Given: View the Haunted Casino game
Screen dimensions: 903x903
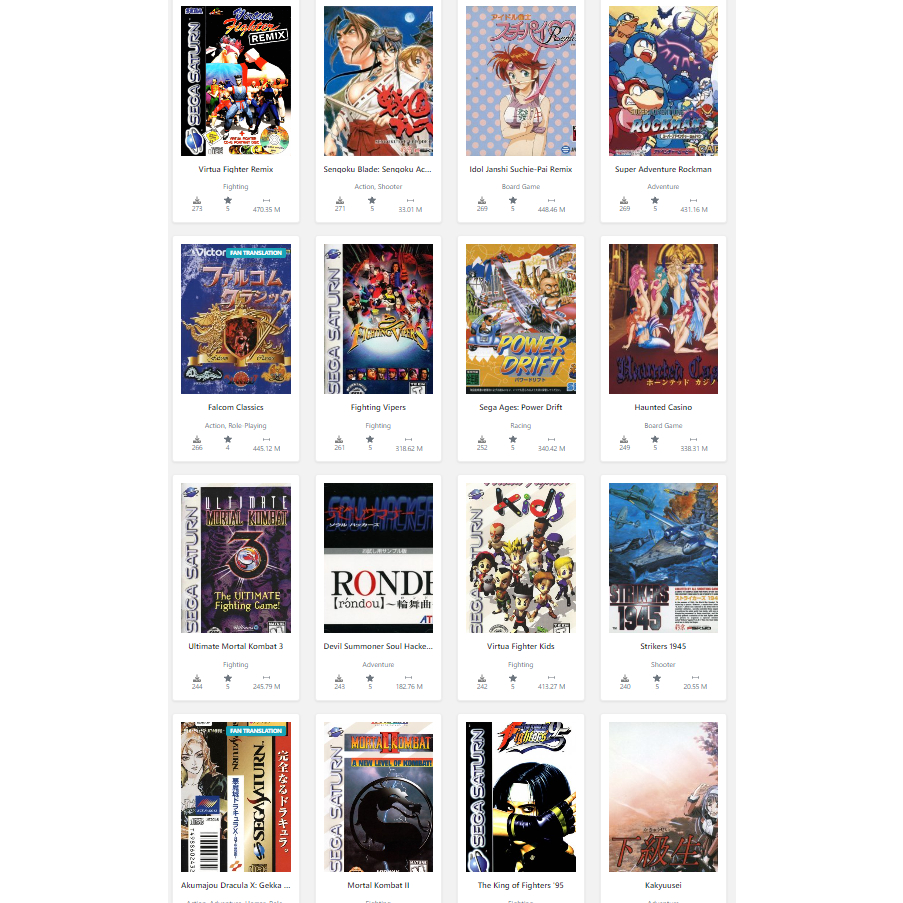Looking at the screenshot, I should (x=663, y=319).
